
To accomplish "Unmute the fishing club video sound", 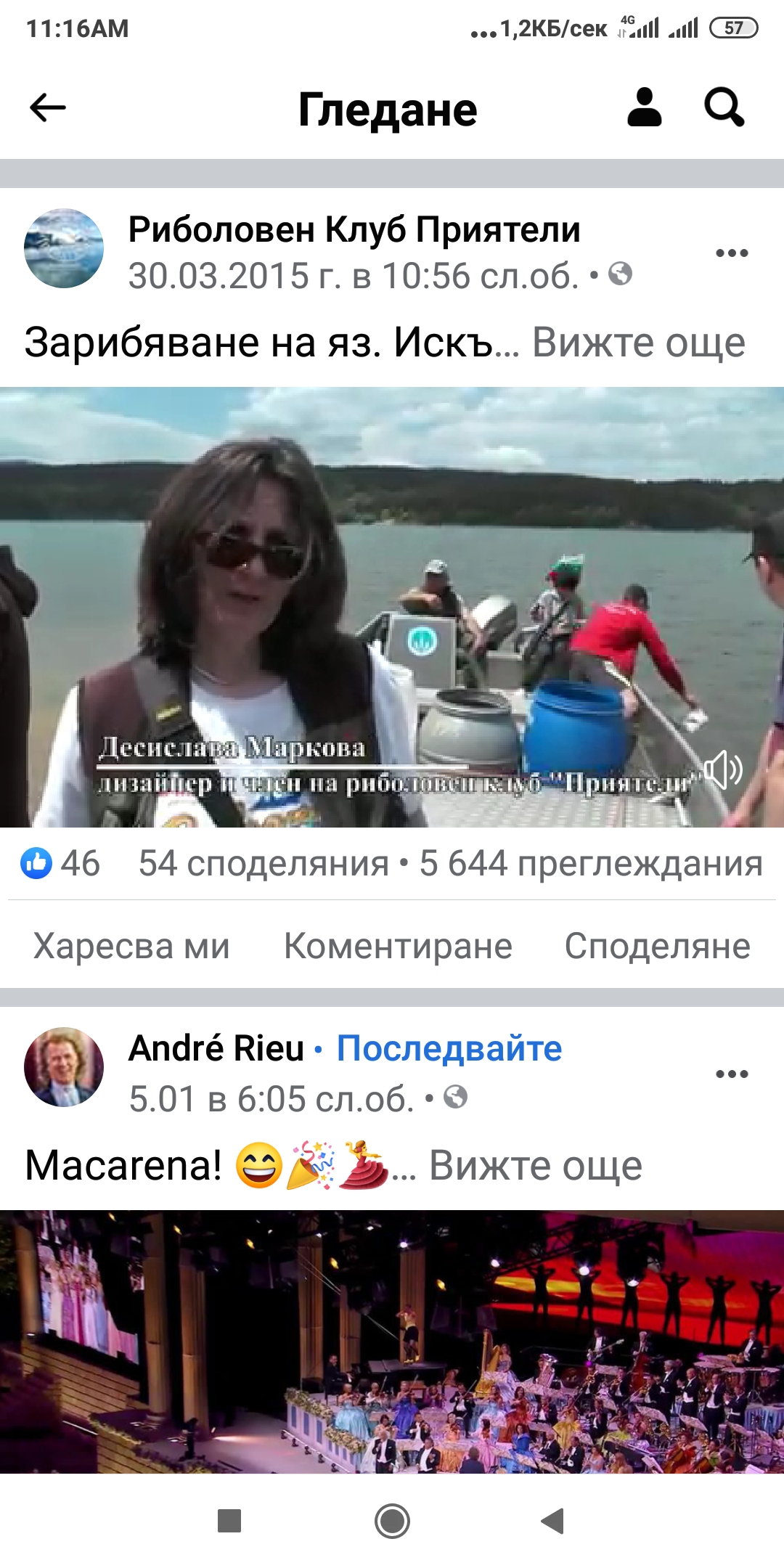I will 723,769.
